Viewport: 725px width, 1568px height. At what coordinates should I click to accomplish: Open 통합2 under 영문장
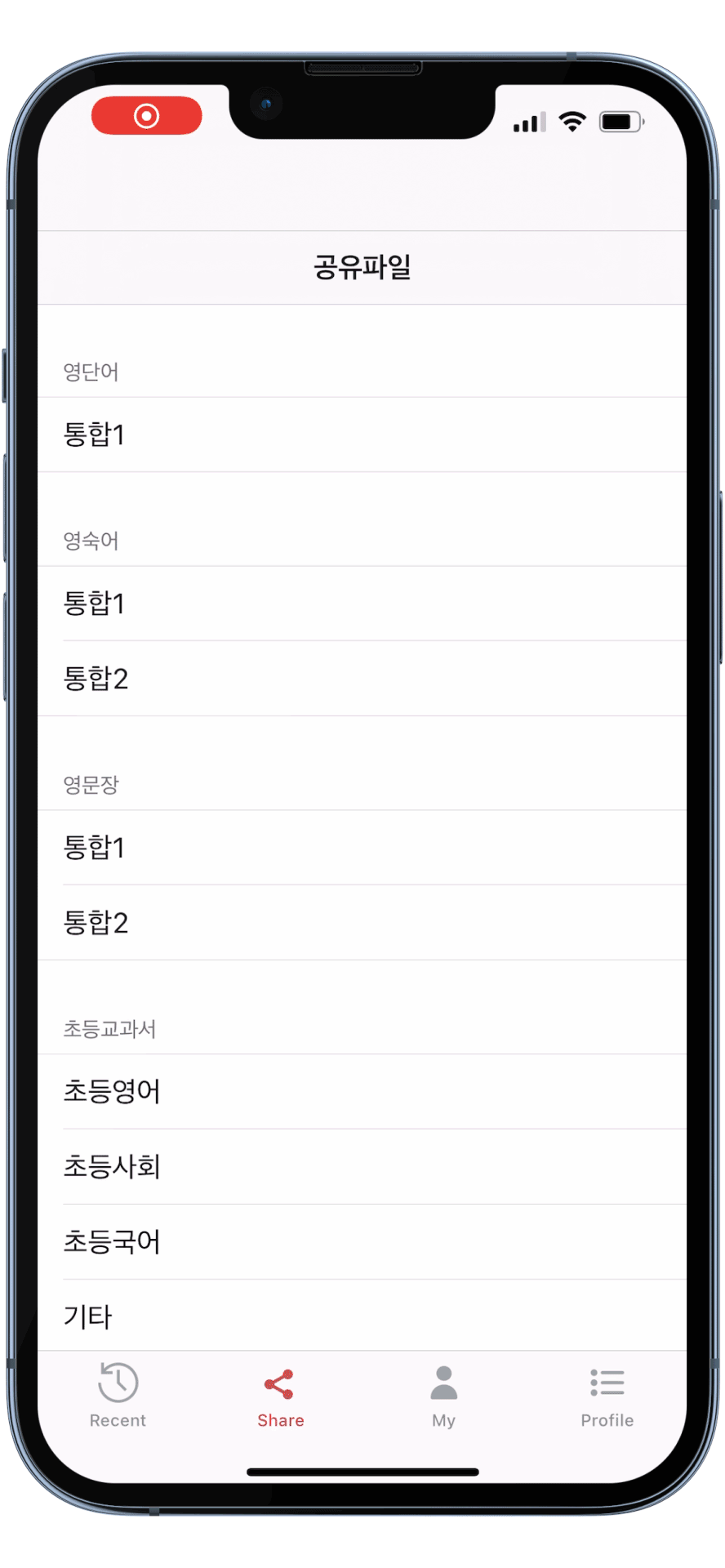(x=362, y=923)
